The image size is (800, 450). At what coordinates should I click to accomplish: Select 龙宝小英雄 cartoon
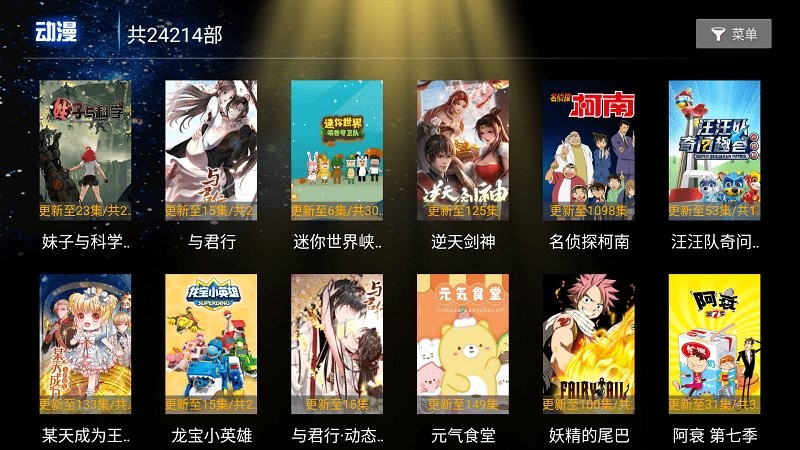pyautogui.click(x=211, y=344)
